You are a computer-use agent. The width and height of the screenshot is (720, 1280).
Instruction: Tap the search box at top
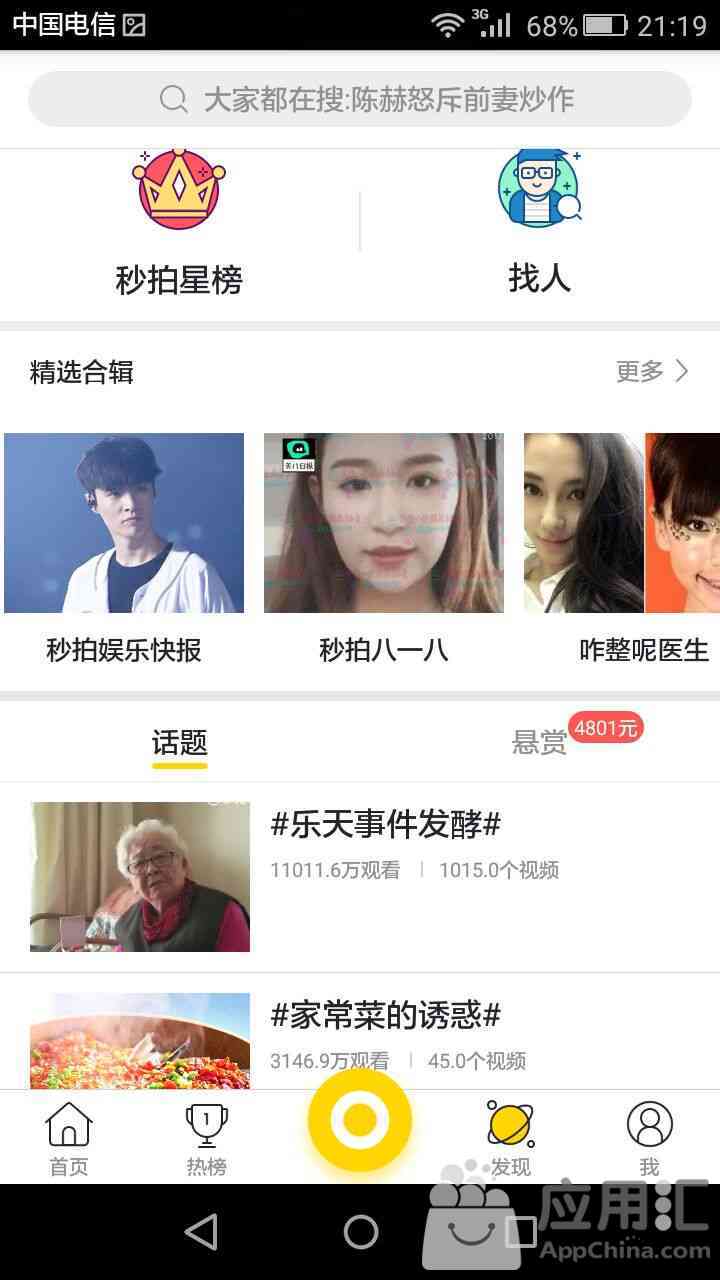coord(360,99)
